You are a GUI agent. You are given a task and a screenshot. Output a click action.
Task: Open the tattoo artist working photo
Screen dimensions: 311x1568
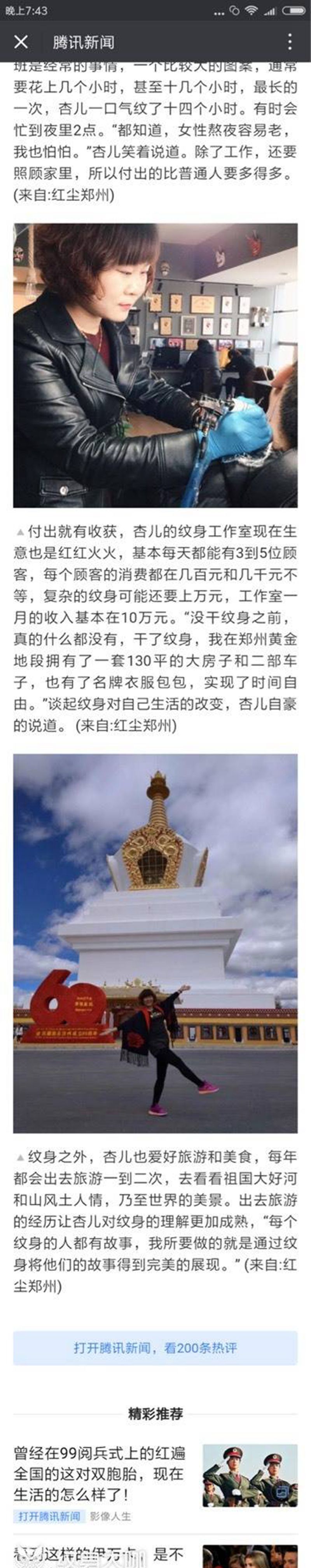point(155,365)
